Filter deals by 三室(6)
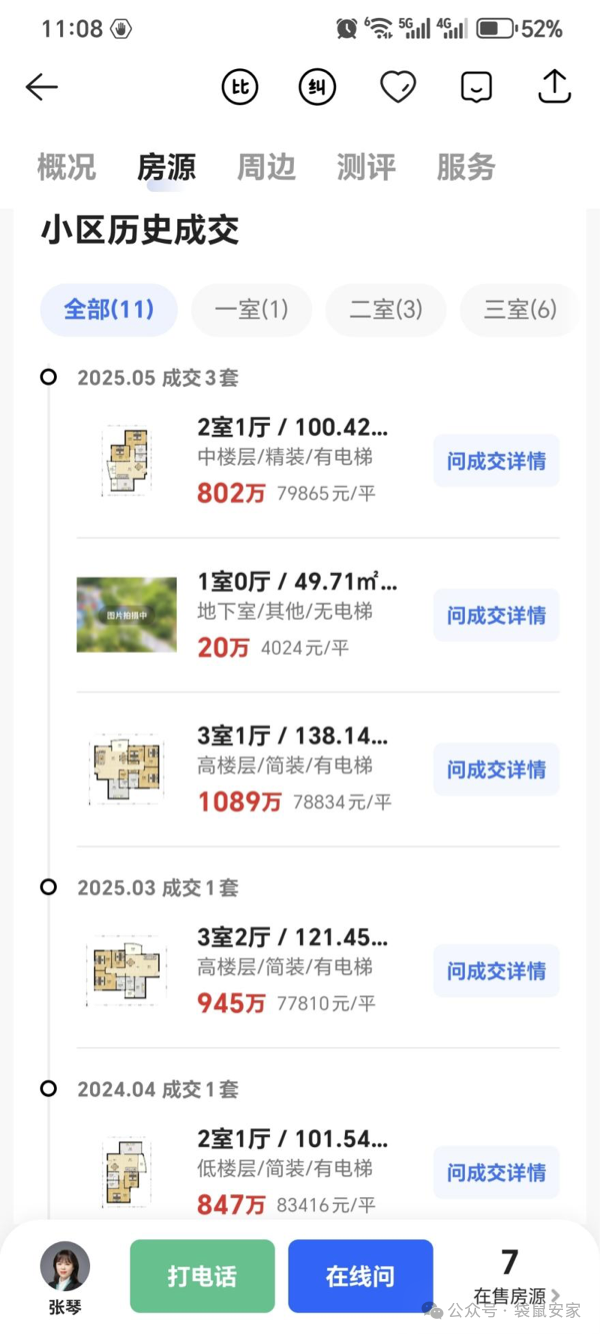 click(520, 310)
